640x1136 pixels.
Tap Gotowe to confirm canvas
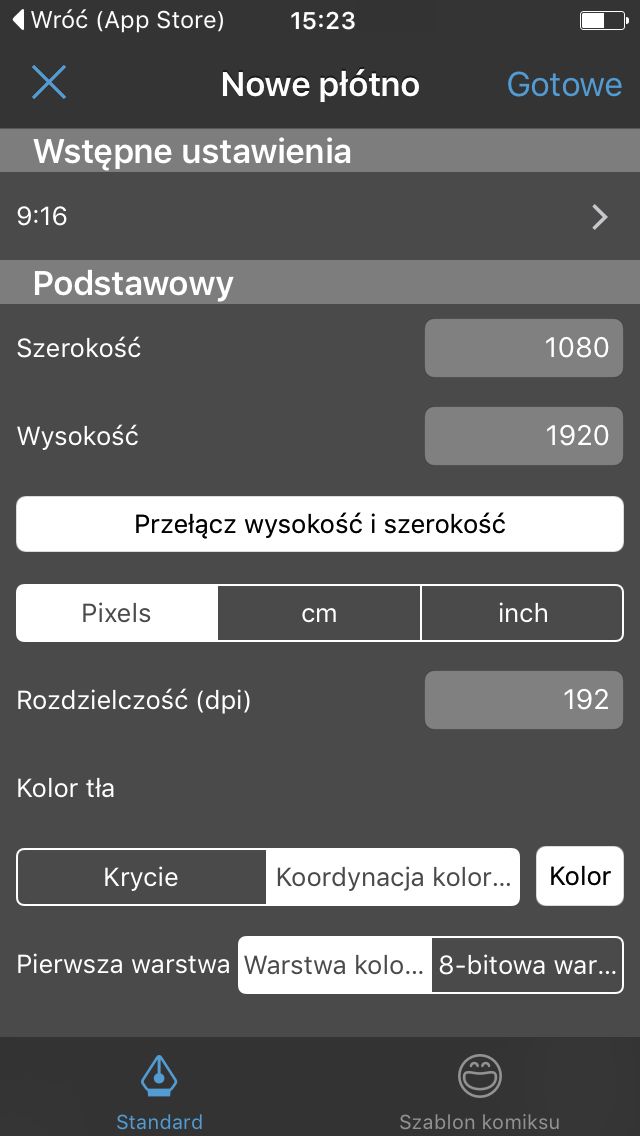(x=564, y=85)
